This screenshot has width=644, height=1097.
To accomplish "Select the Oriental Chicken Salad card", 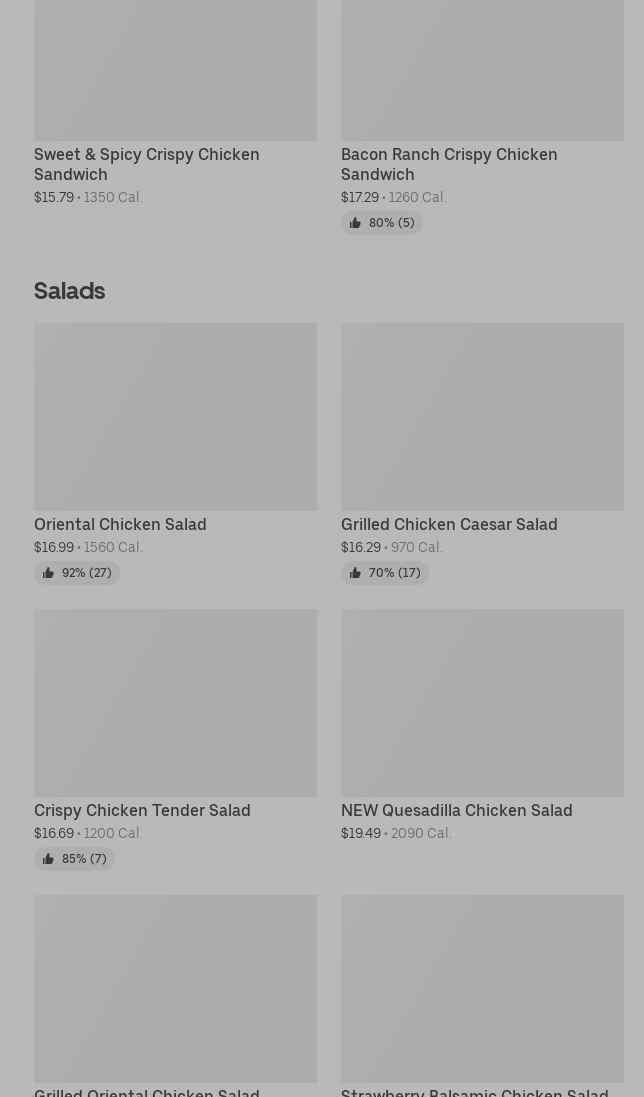I will click(176, 453).
